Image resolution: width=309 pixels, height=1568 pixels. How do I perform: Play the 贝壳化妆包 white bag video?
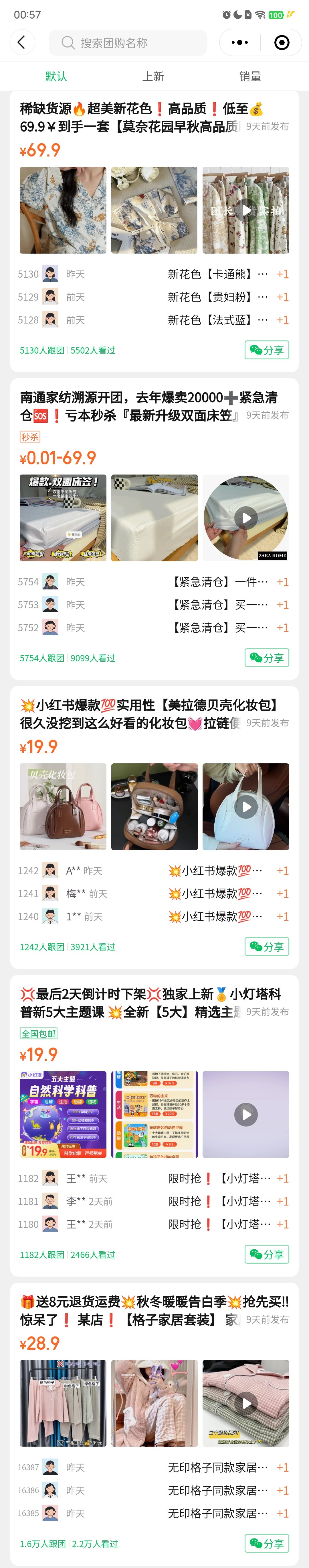246,807
